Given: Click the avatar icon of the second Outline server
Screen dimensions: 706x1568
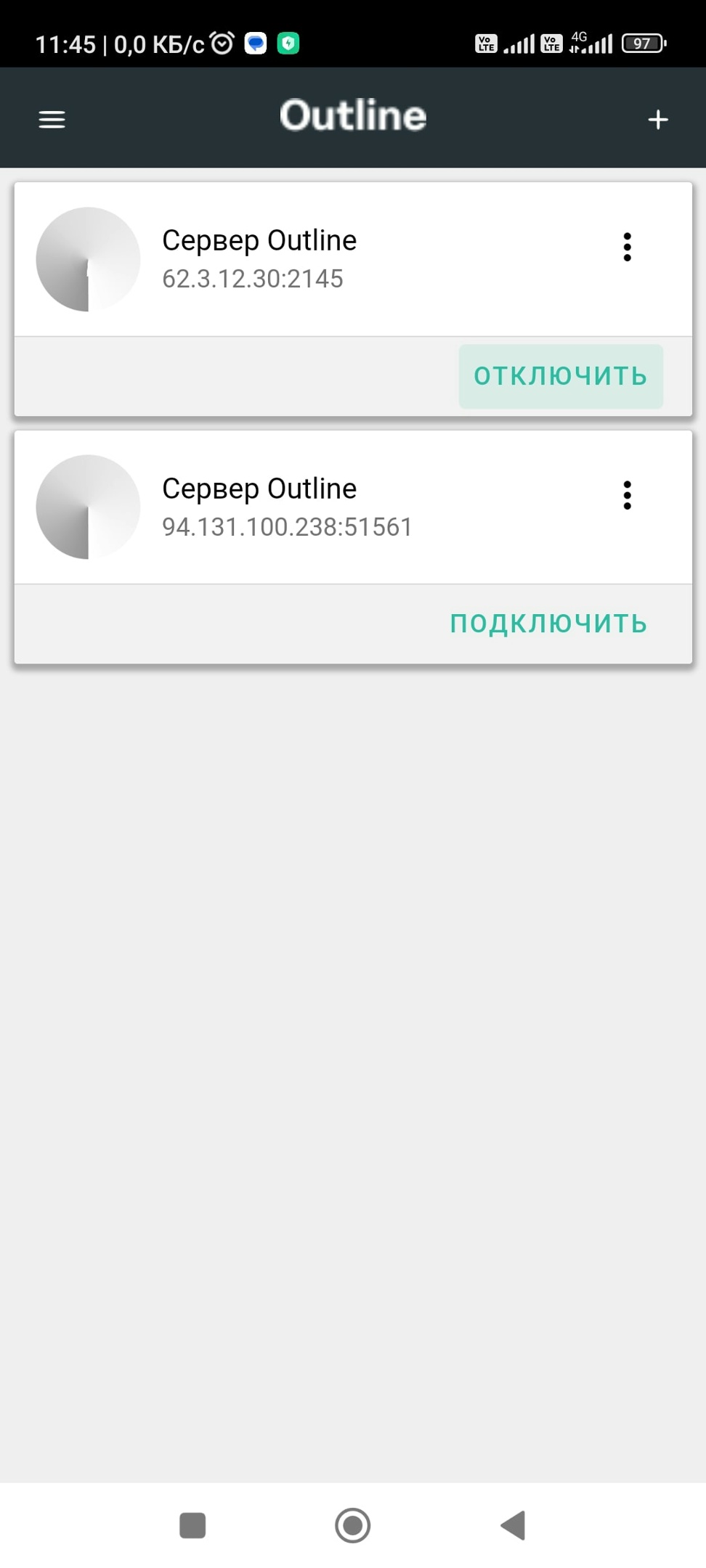Looking at the screenshot, I should click(x=87, y=507).
